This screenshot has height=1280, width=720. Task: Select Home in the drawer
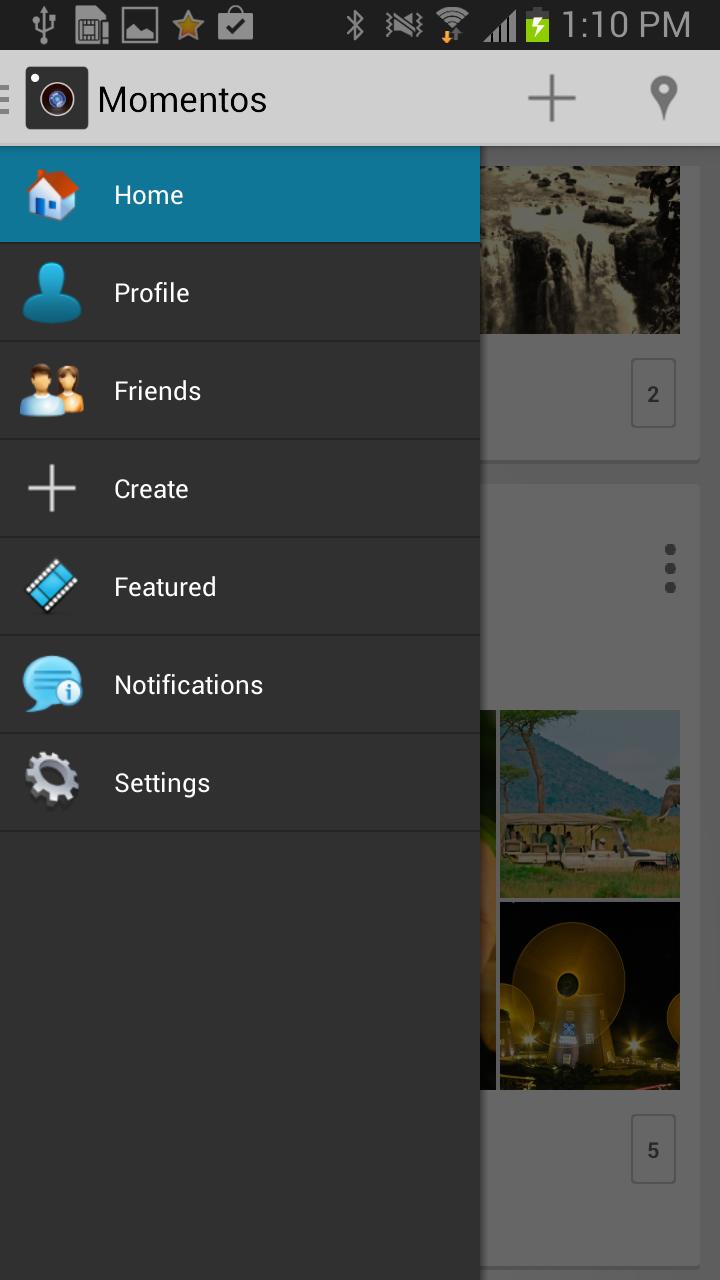point(240,195)
